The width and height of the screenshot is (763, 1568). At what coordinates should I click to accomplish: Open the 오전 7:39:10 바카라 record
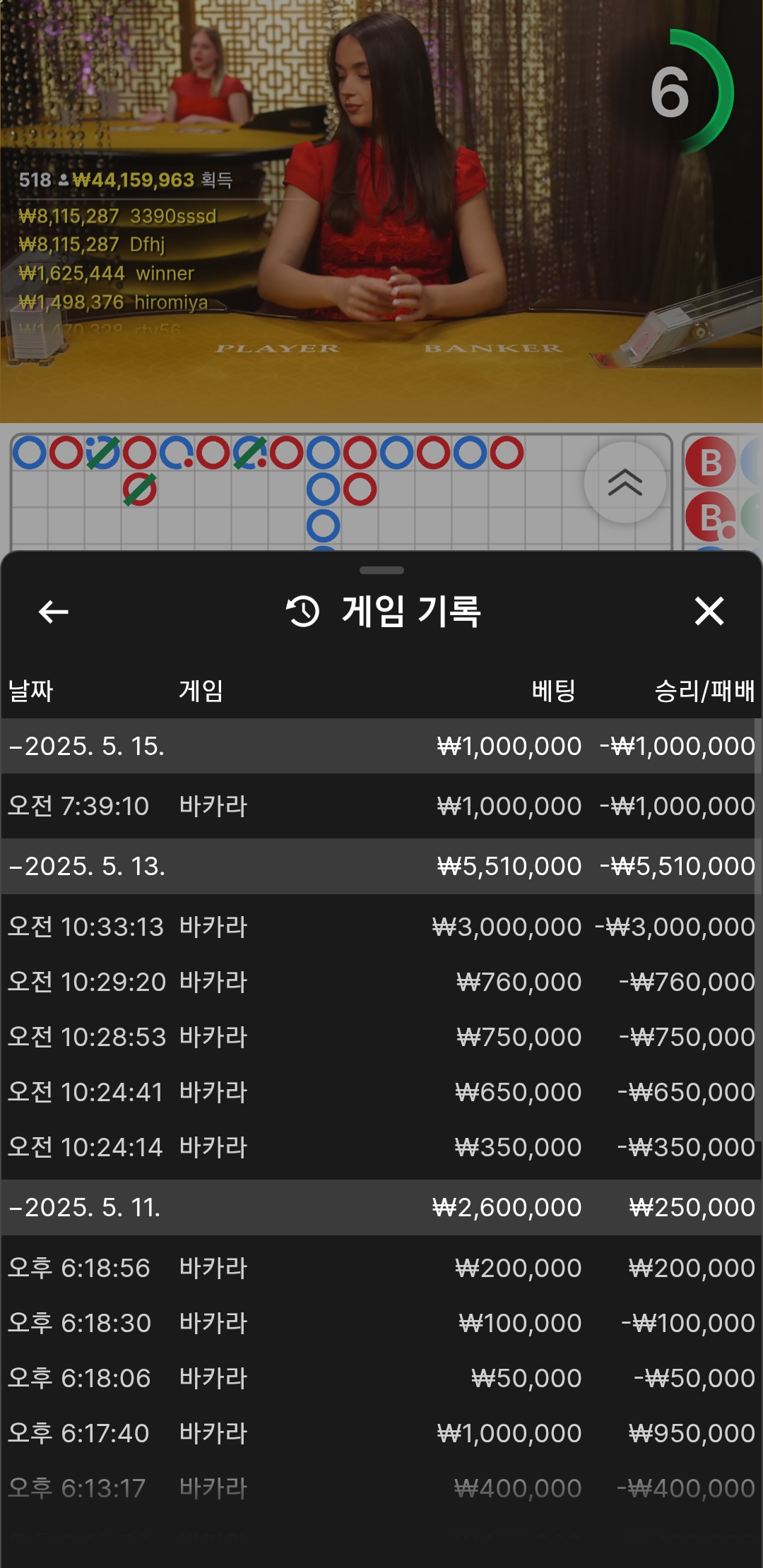381,806
